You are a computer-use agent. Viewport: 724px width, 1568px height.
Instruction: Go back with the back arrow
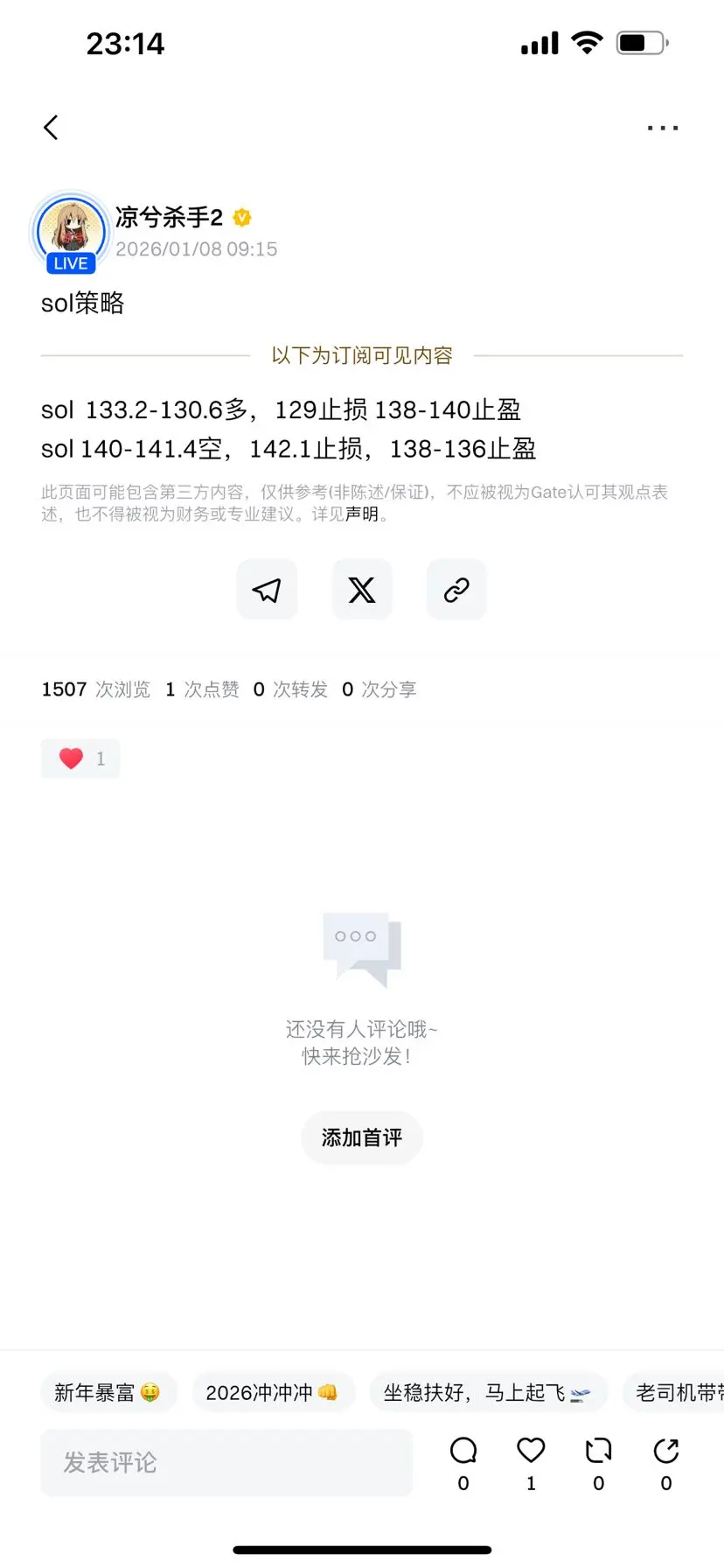51,127
